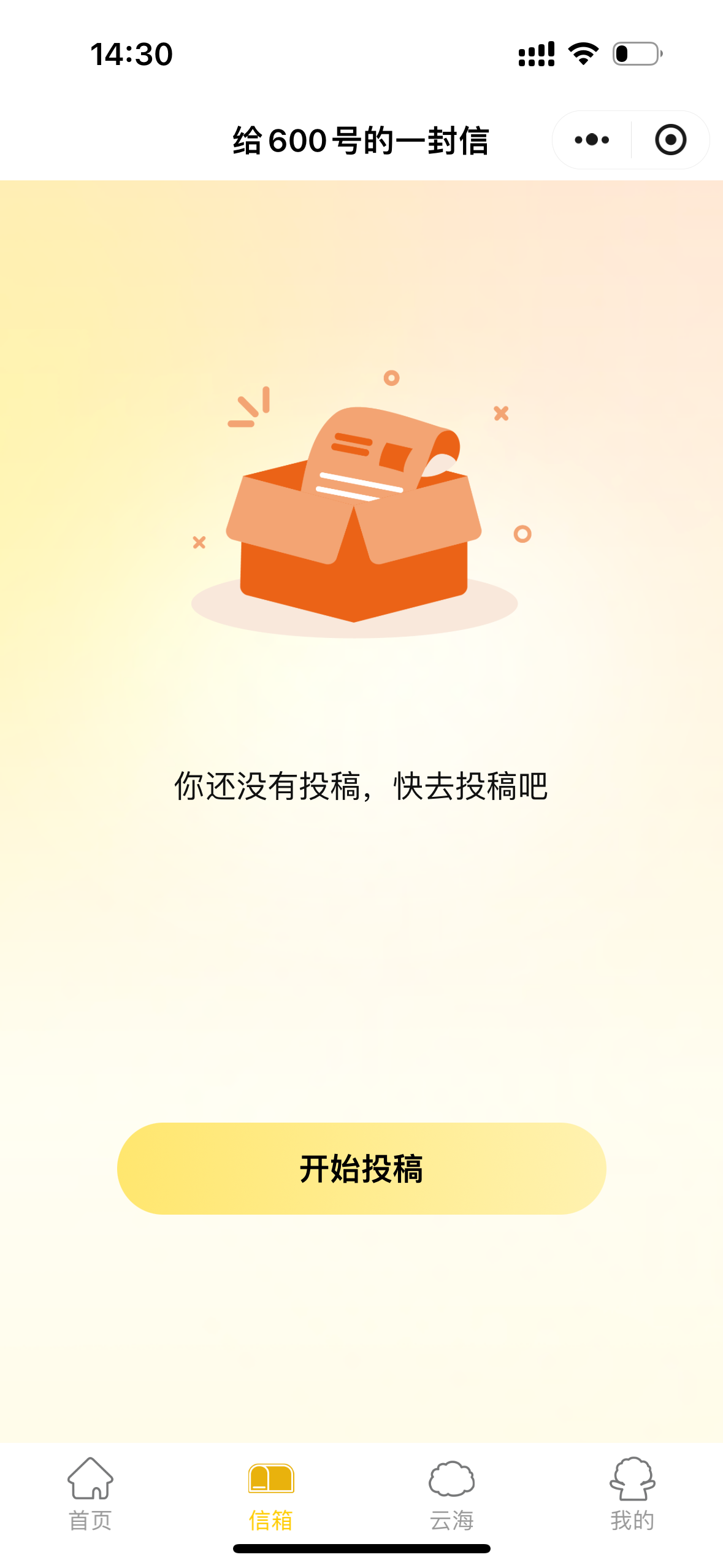Open the 我的 tab

[632, 1494]
